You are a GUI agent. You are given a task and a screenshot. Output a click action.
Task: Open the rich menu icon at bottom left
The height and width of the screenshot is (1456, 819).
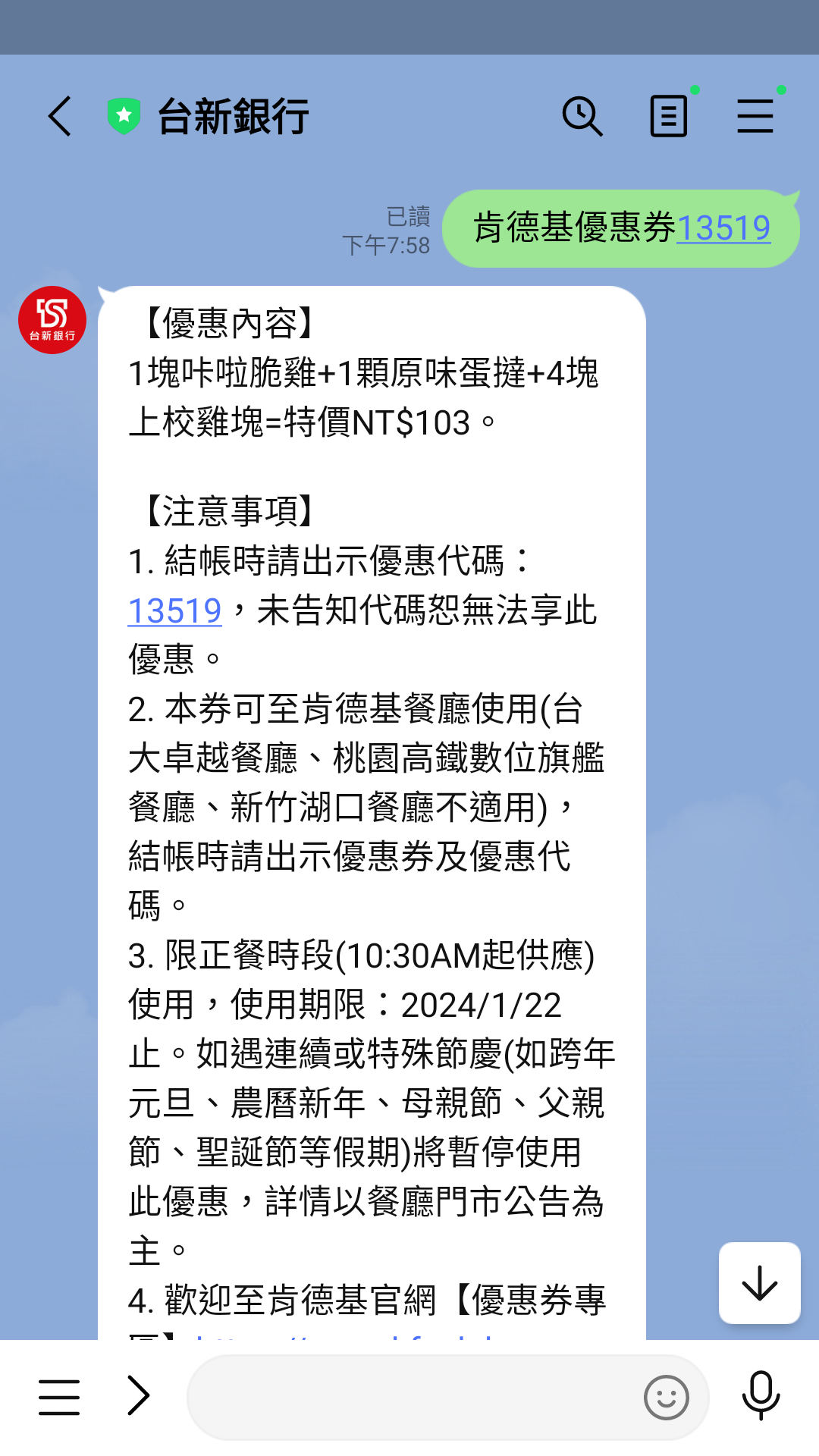(x=59, y=1397)
